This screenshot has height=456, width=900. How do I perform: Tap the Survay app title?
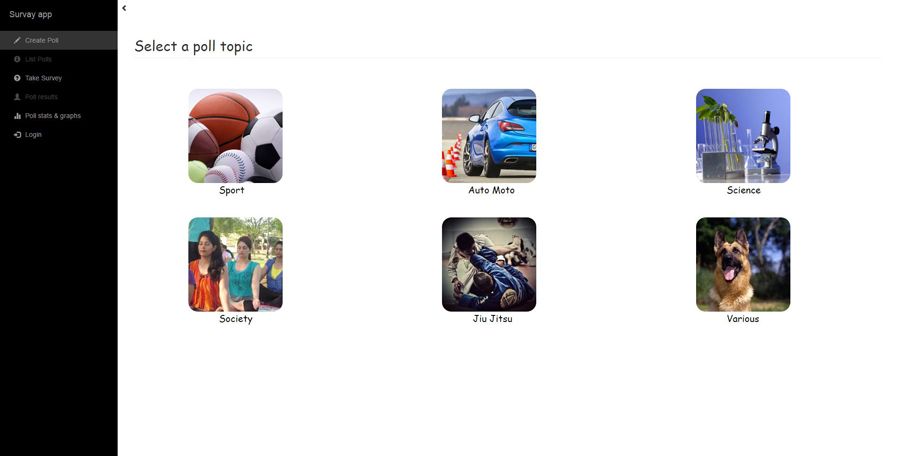pos(31,14)
